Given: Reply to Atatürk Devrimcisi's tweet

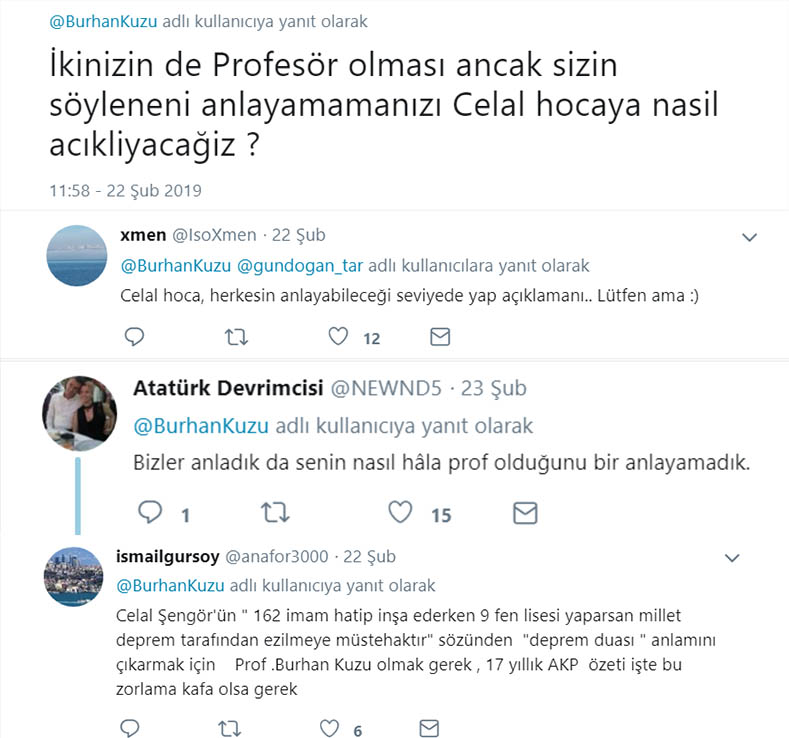Looking at the screenshot, I should [x=150, y=513].
